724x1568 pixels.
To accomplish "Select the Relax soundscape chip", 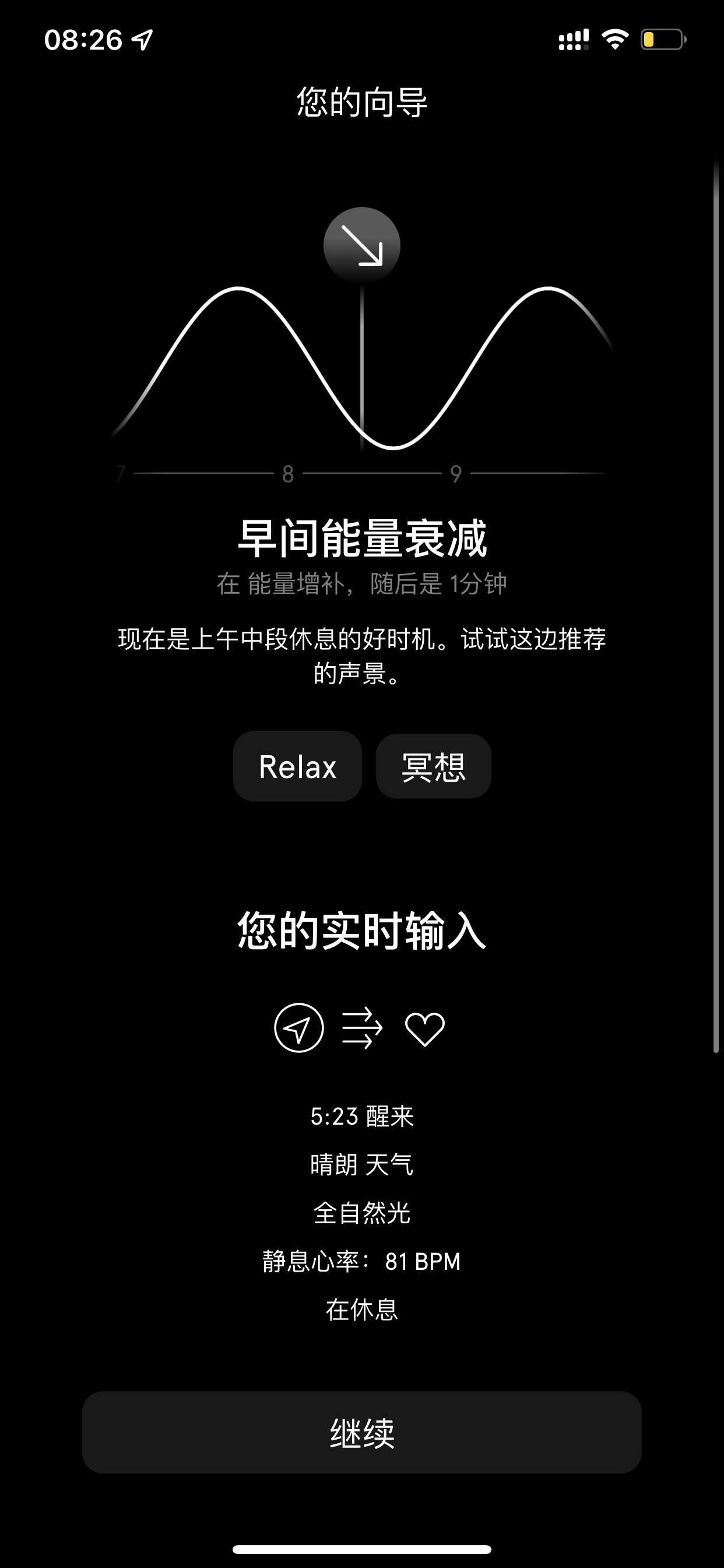I will tap(297, 766).
